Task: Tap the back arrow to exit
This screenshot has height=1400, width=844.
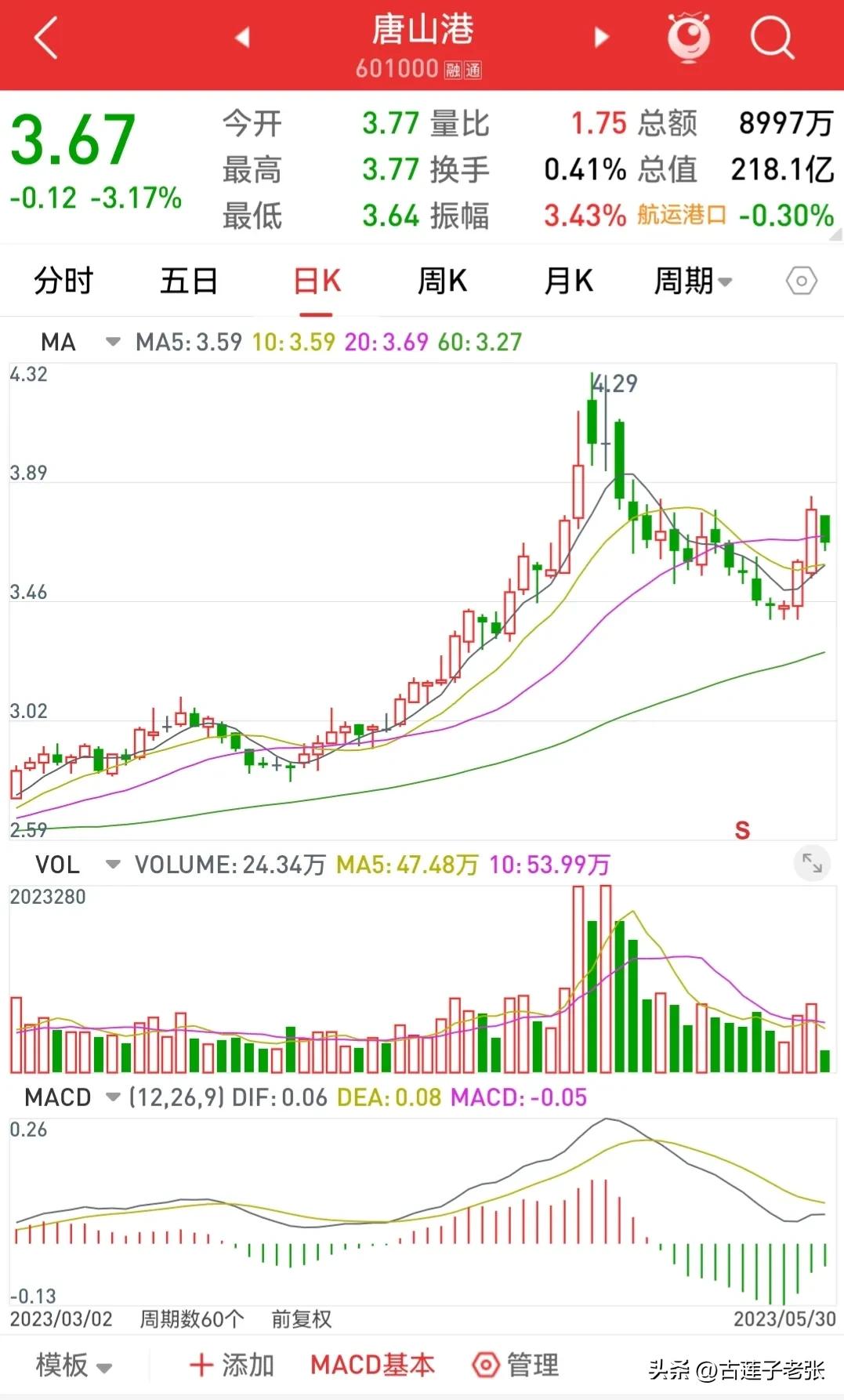Action: pyautogui.click(x=45, y=37)
